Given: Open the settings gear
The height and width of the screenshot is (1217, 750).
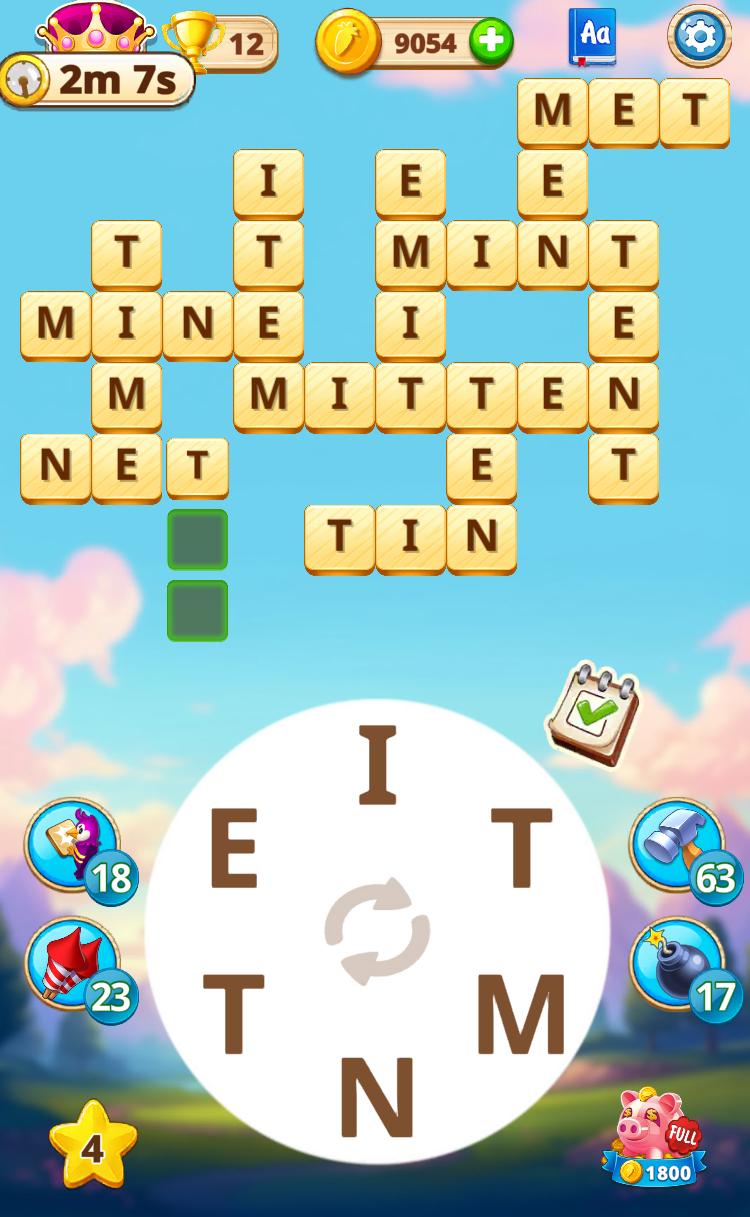Looking at the screenshot, I should tap(699, 37).
